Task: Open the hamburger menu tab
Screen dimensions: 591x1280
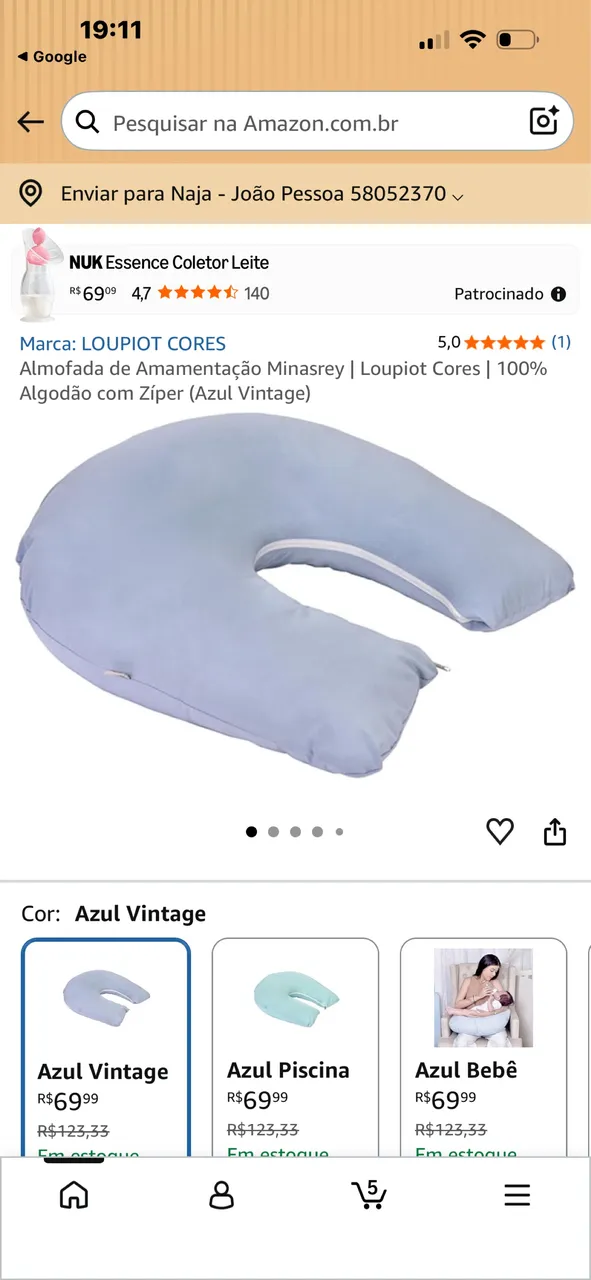Action: (517, 1195)
